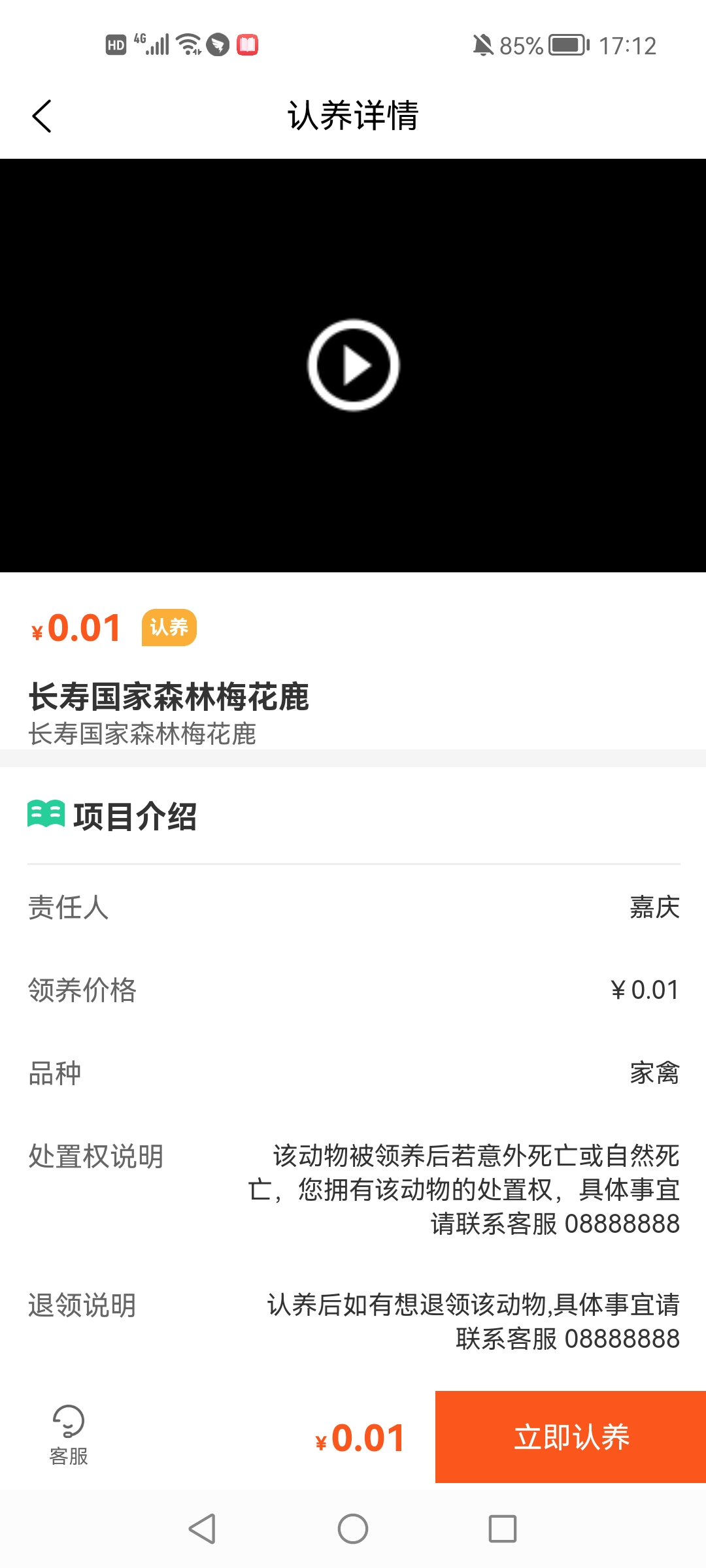Play the animal introduction video

(353, 366)
